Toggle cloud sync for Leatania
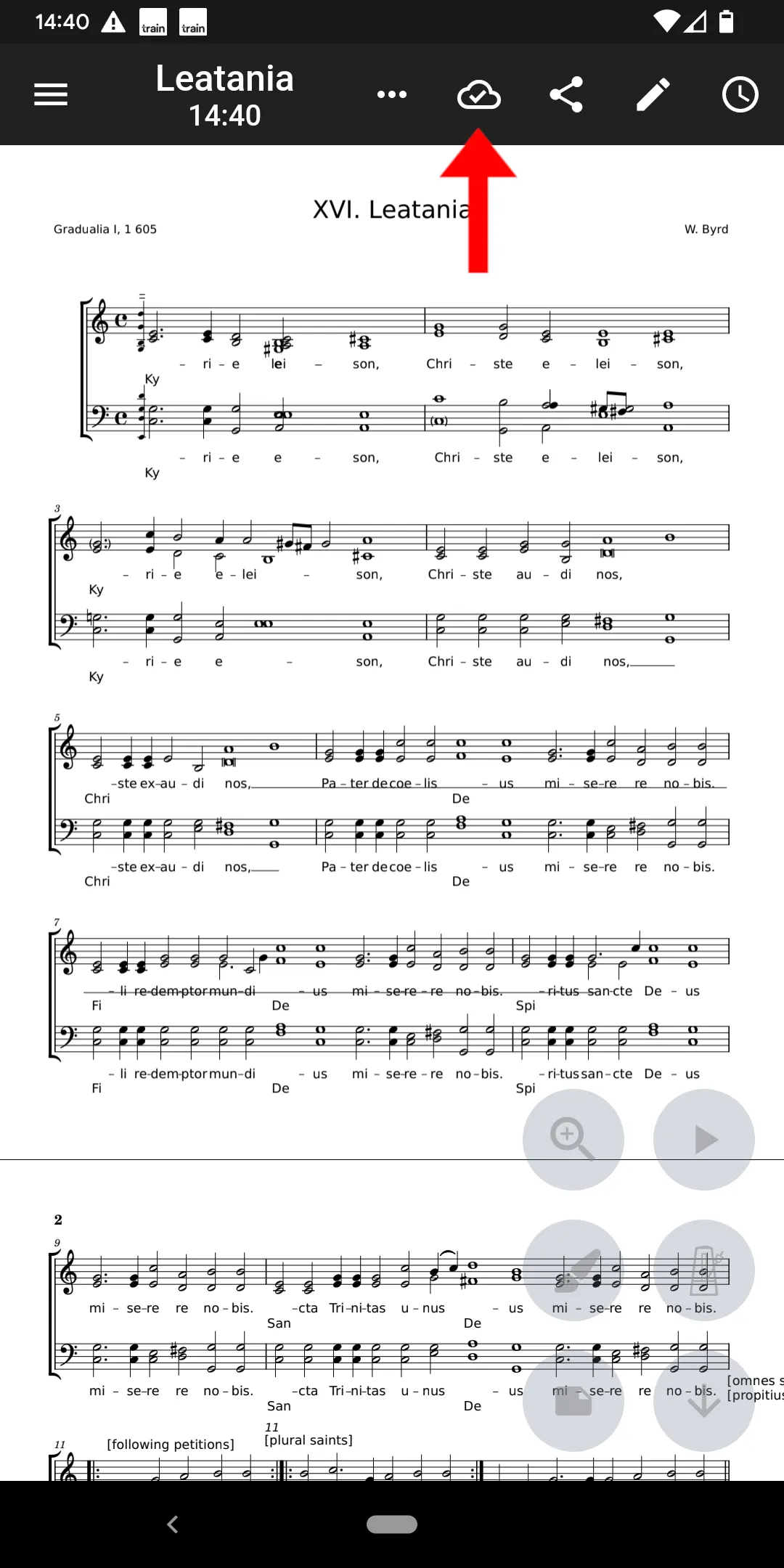Viewport: 784px width, 1568px height. point(479,95)
